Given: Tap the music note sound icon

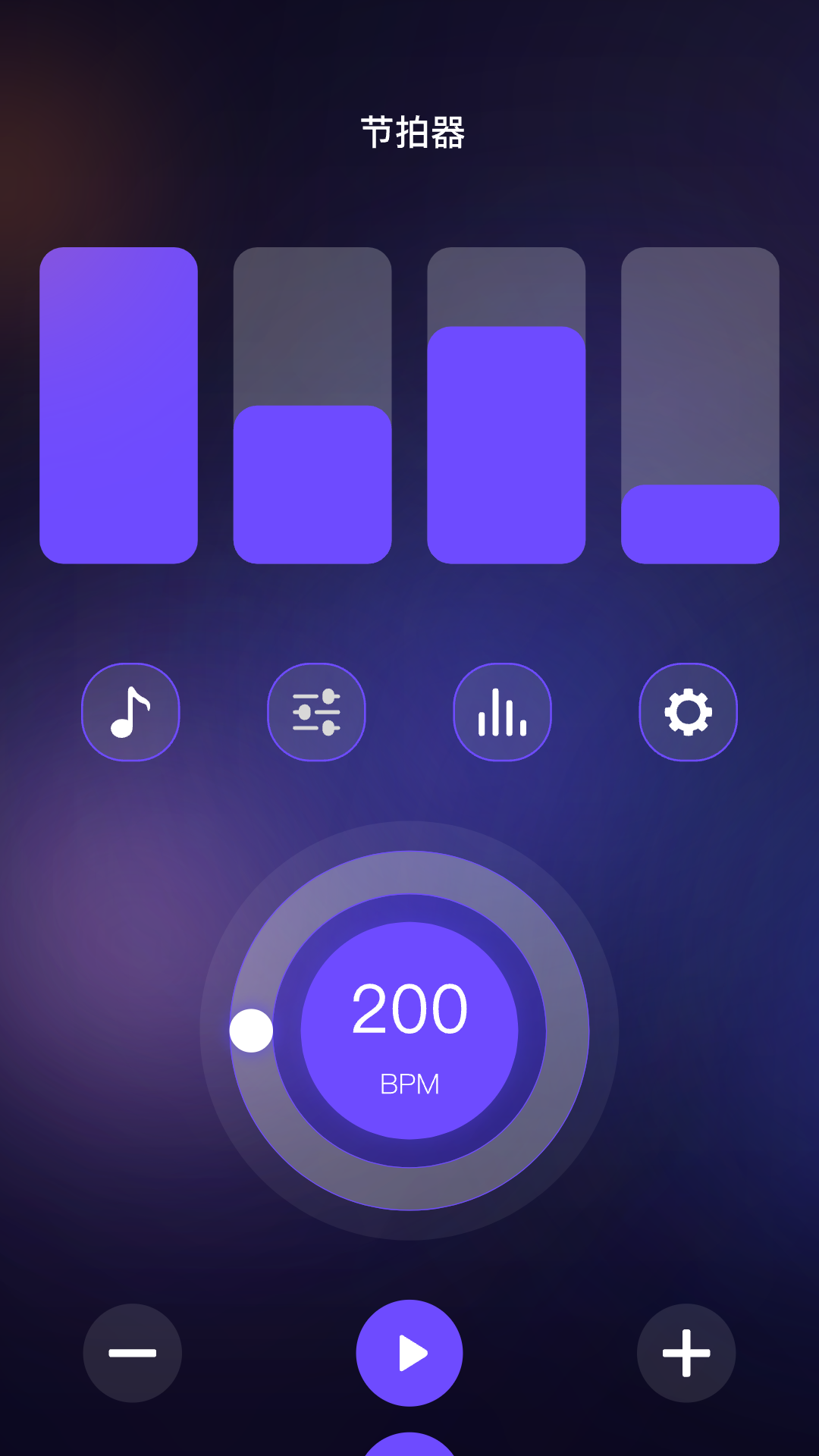Looking at the screenshot, I should (x=130, y=712).
